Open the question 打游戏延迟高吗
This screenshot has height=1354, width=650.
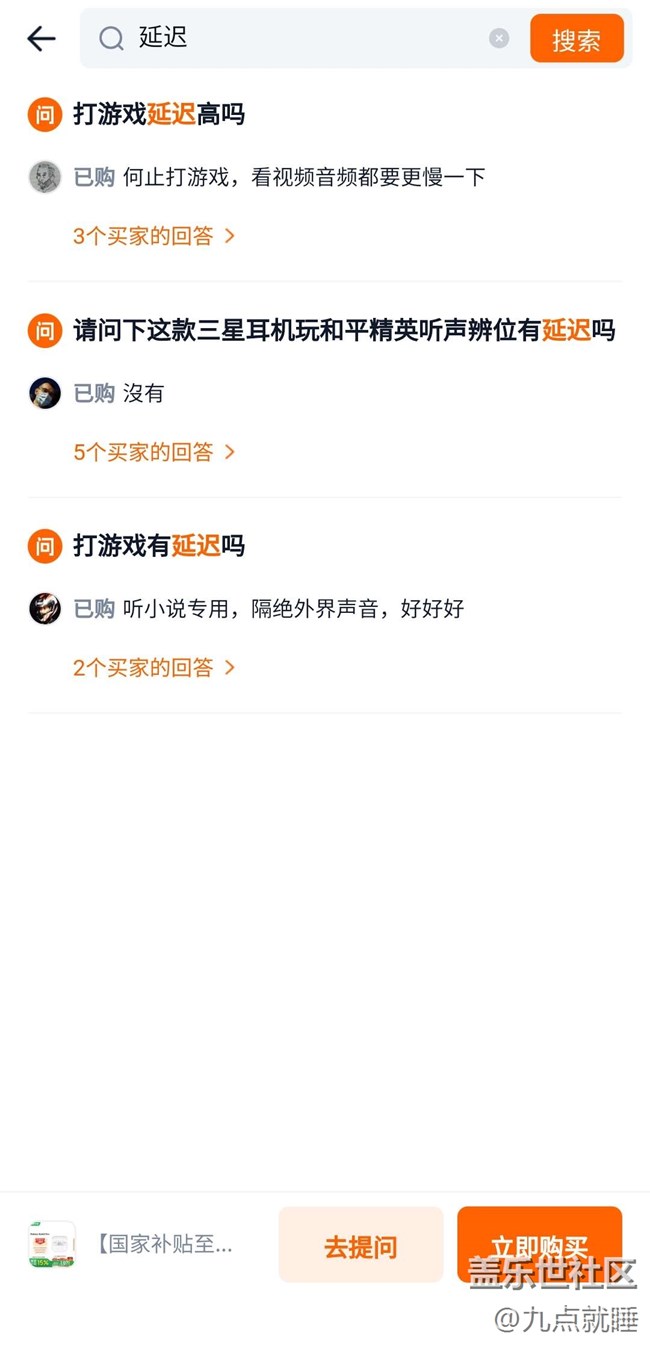pyautogui.click(x=159, y=115)
